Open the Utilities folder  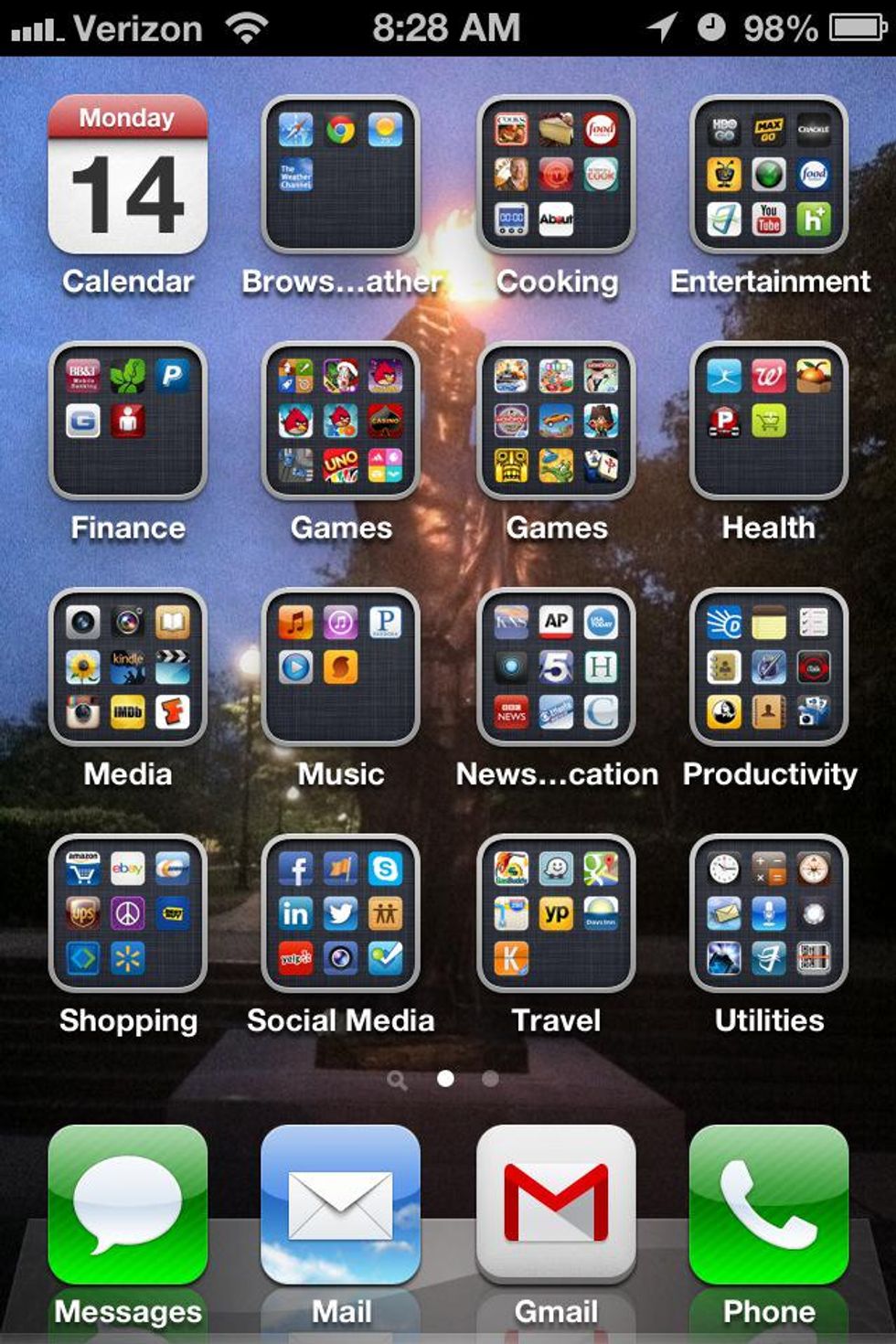[769, 912]
